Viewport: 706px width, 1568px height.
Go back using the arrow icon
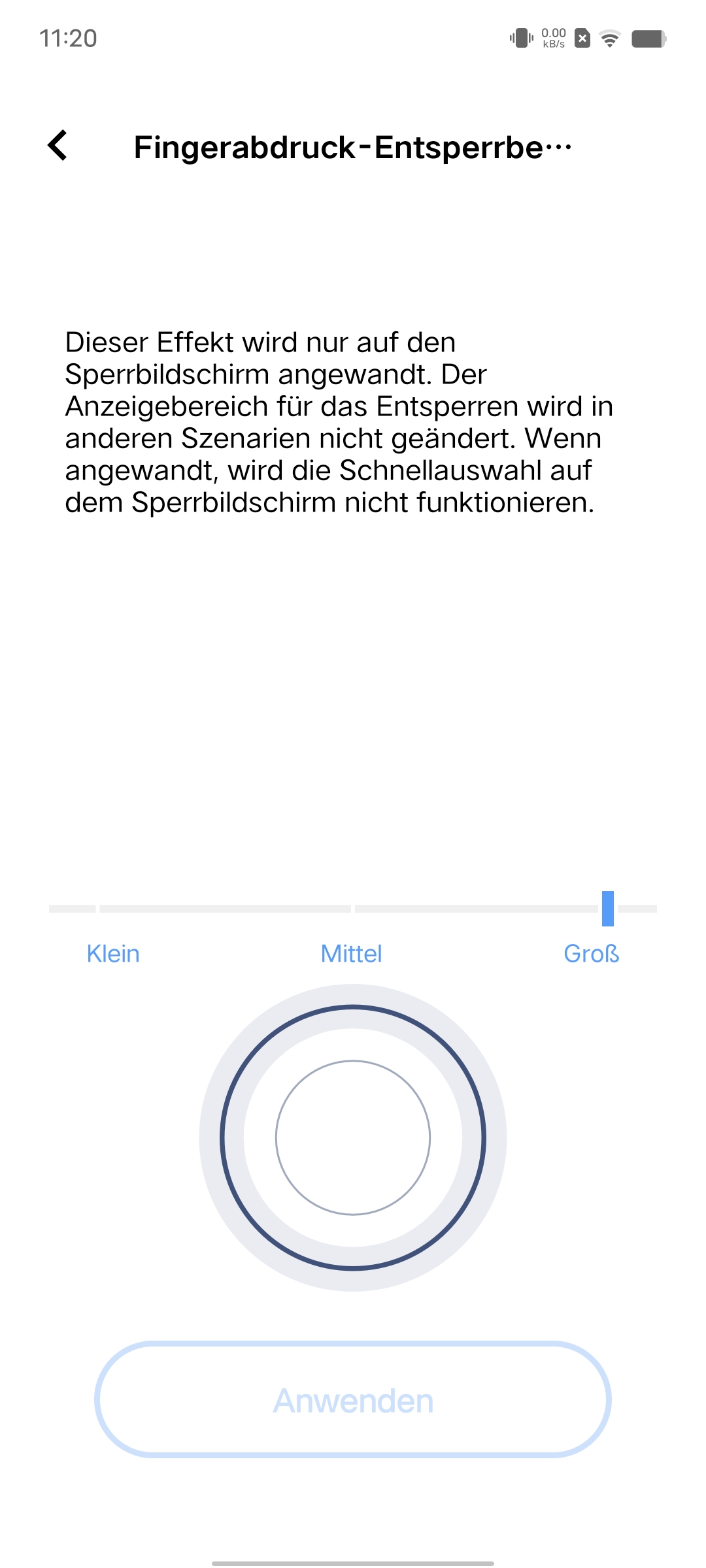pos(58,146)
